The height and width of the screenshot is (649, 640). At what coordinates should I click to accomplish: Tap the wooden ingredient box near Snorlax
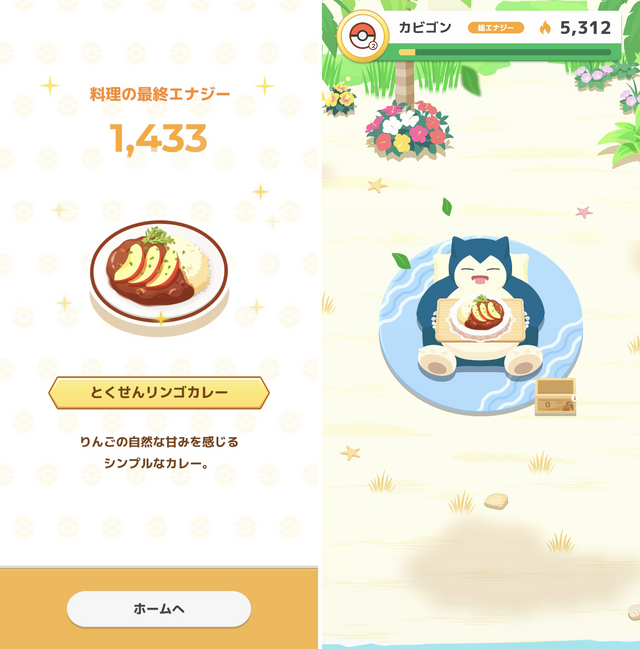click(x=555, y=396)
